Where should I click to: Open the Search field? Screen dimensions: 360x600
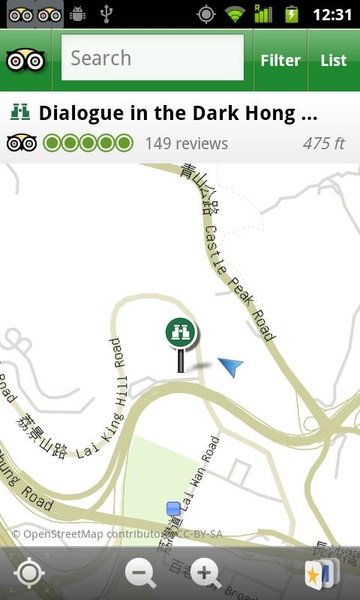(152, 58)
